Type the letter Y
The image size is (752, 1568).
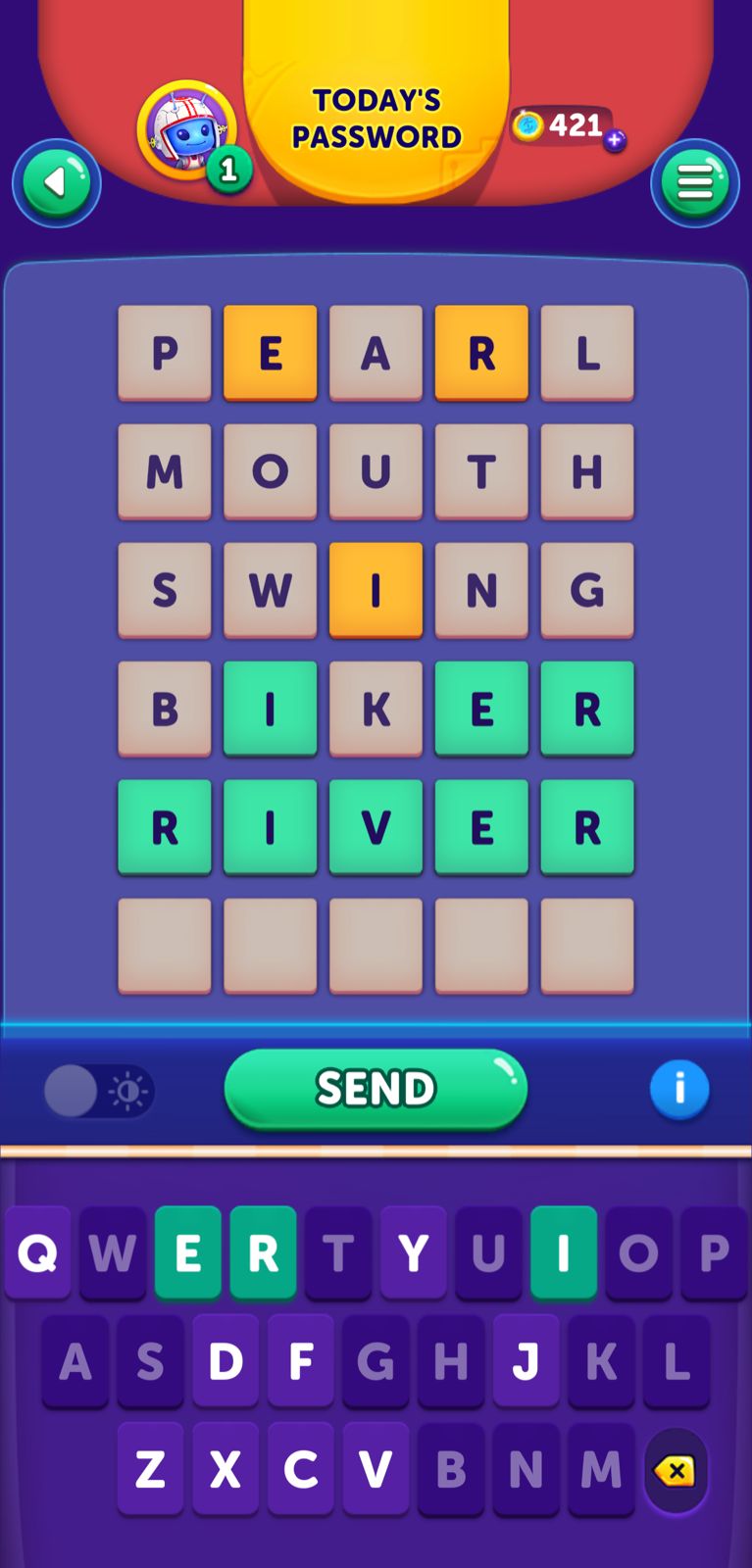pyautogui.click(x=413, y=1252)
